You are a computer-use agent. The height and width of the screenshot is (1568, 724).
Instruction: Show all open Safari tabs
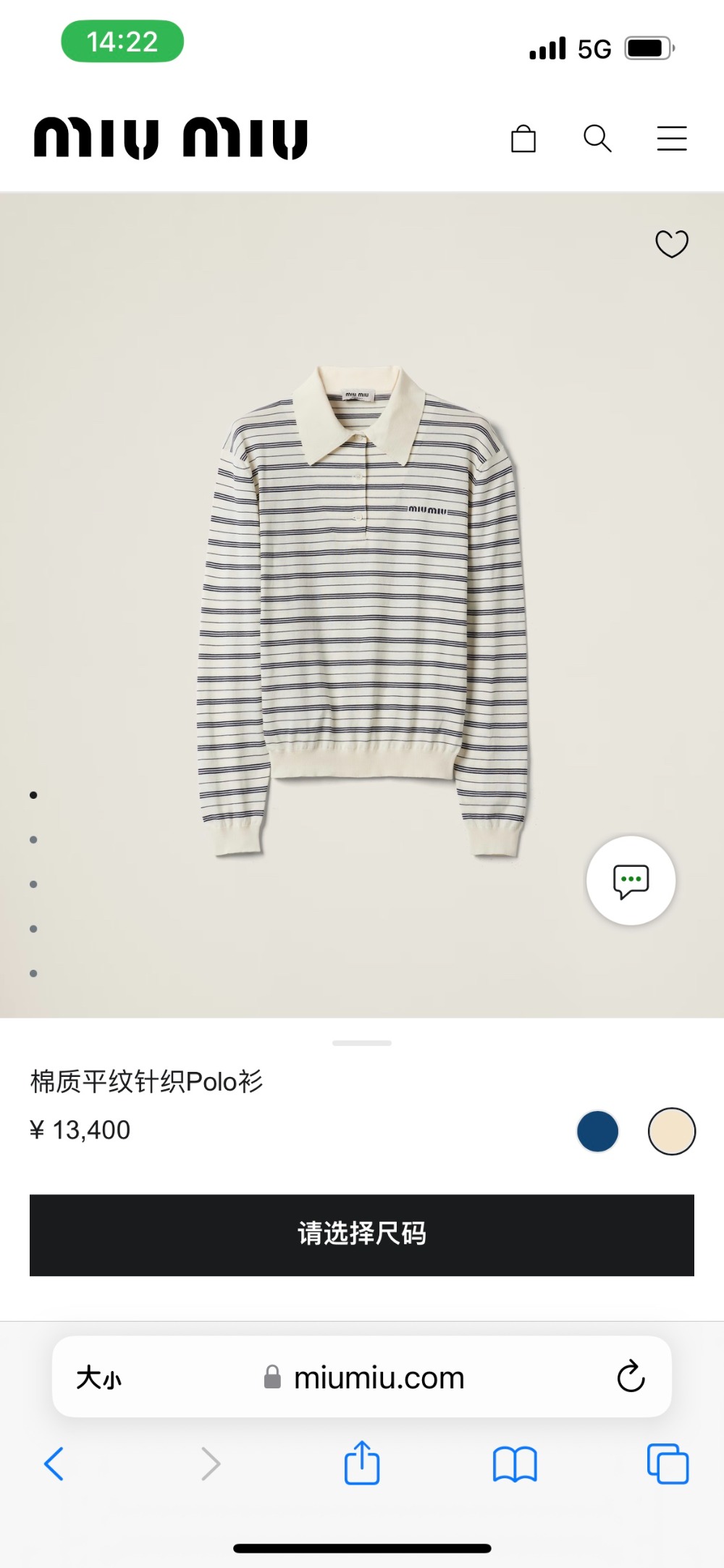(x=668, y=1464)
